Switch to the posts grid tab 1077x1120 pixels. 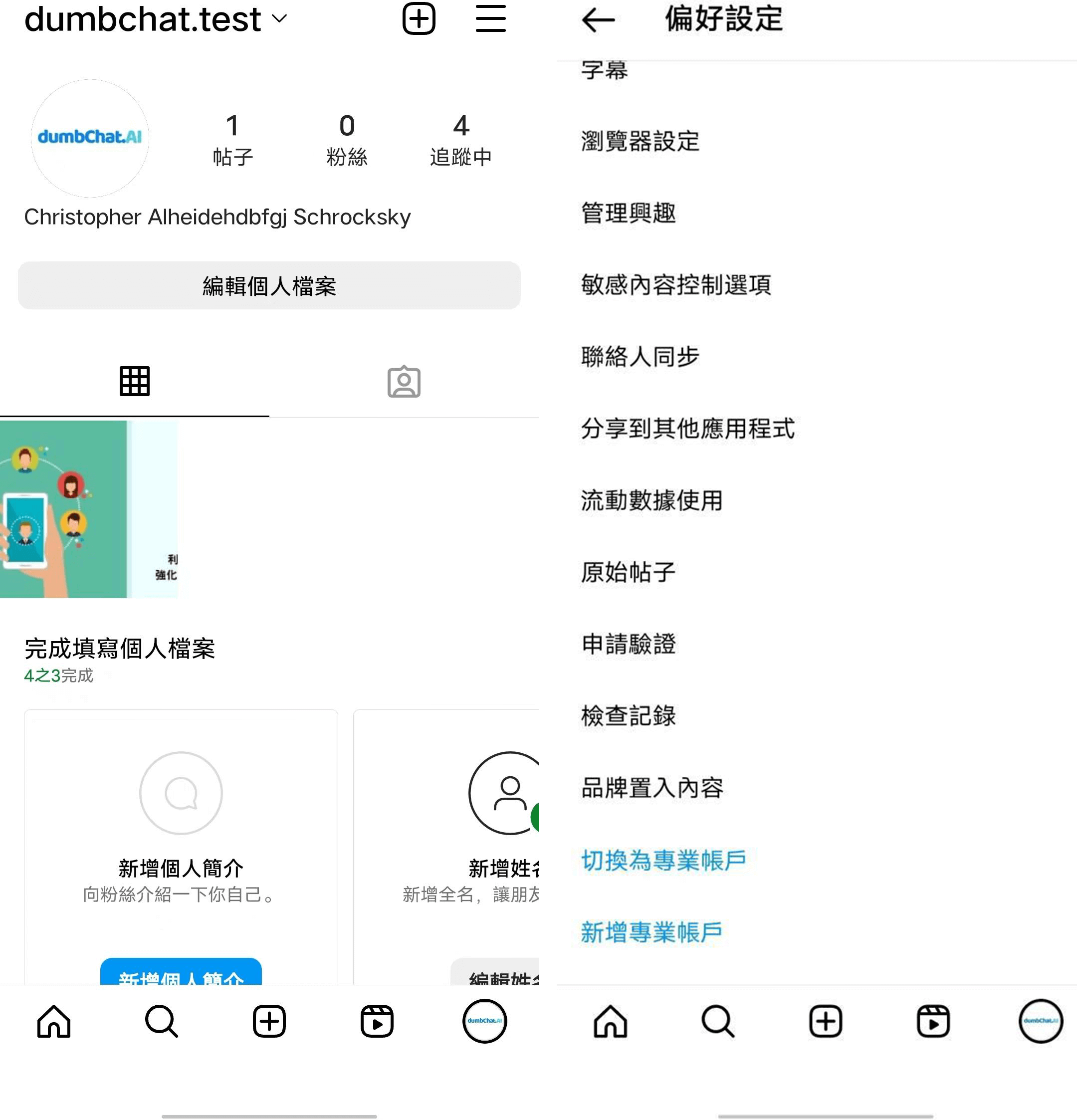tap(135, 381)
